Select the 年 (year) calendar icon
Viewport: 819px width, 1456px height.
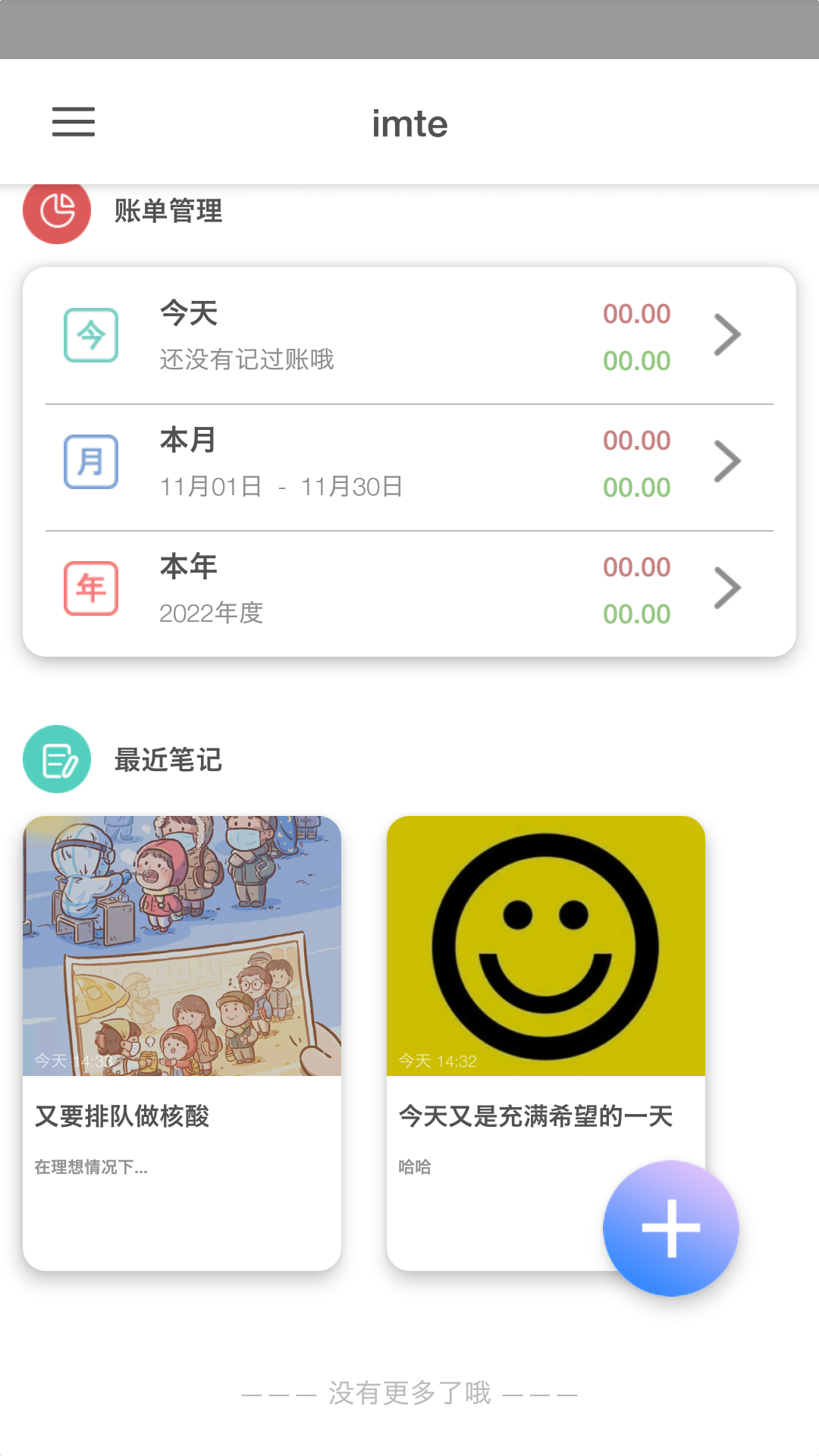(91, 588)
